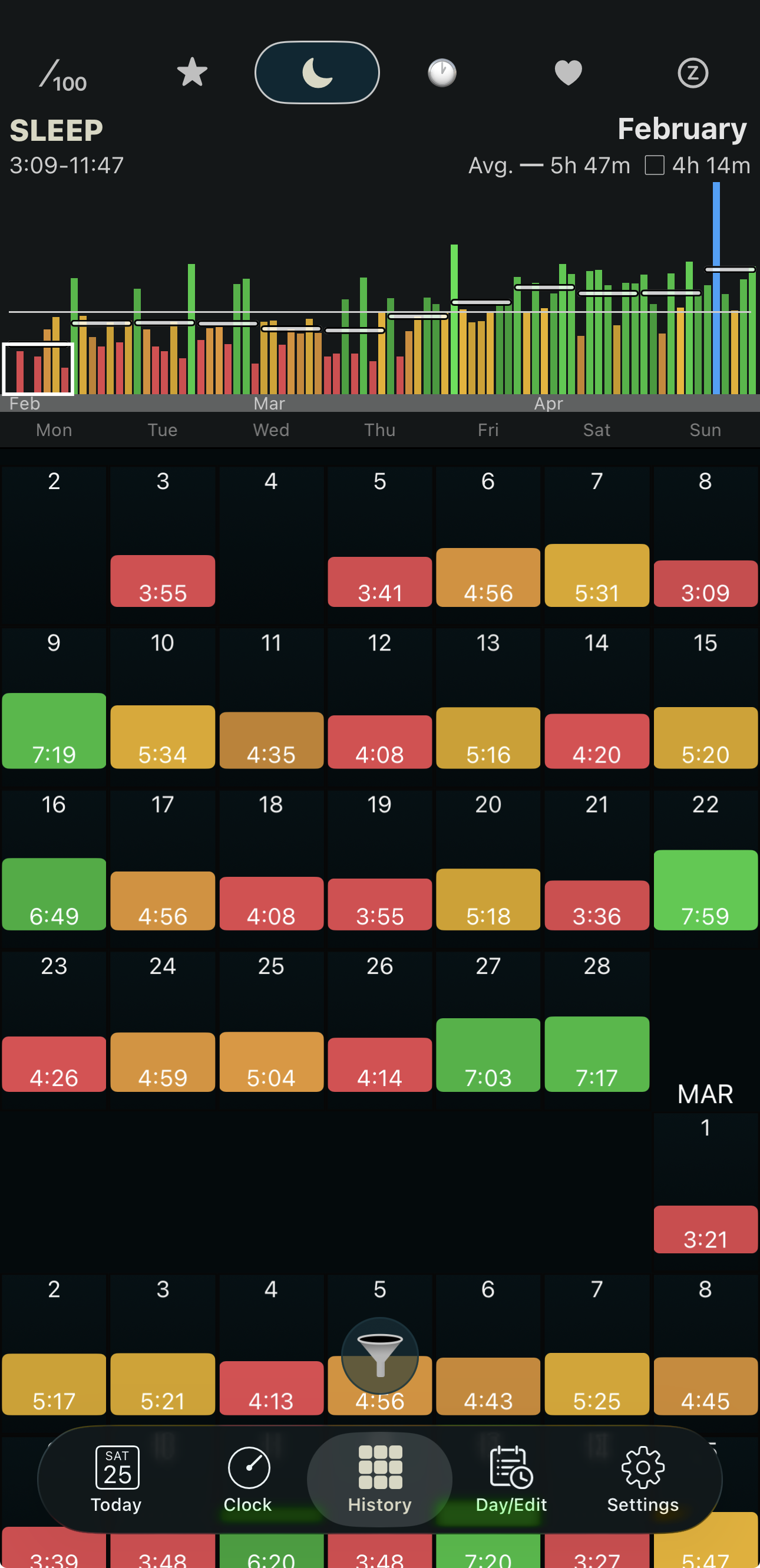The height and width of the screenshot is (1568, 760).
Task: Select February 27 with 7:03 sleep
Action: tap(488, 1022)
